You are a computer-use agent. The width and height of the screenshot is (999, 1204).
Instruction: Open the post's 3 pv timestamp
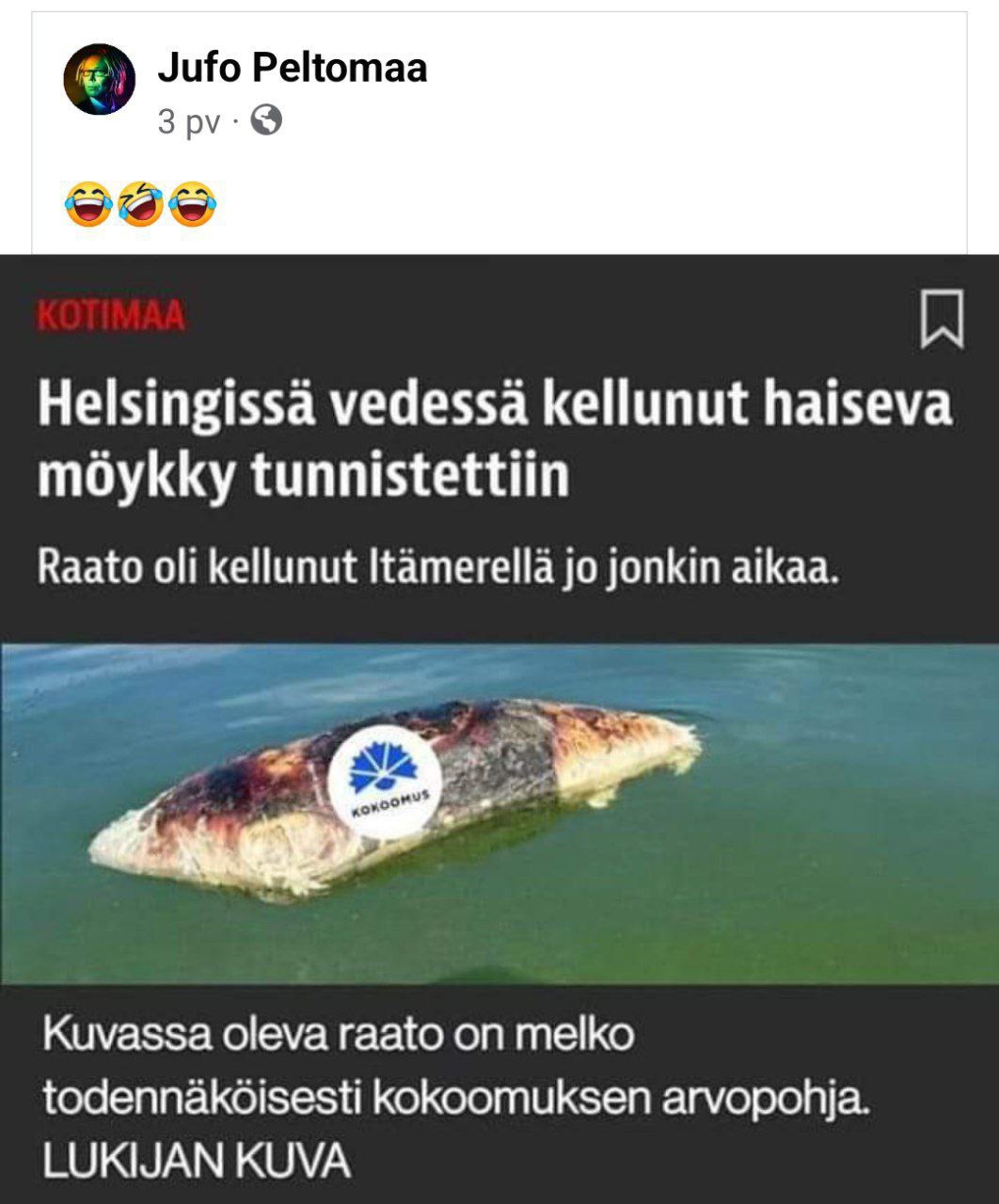188,121
